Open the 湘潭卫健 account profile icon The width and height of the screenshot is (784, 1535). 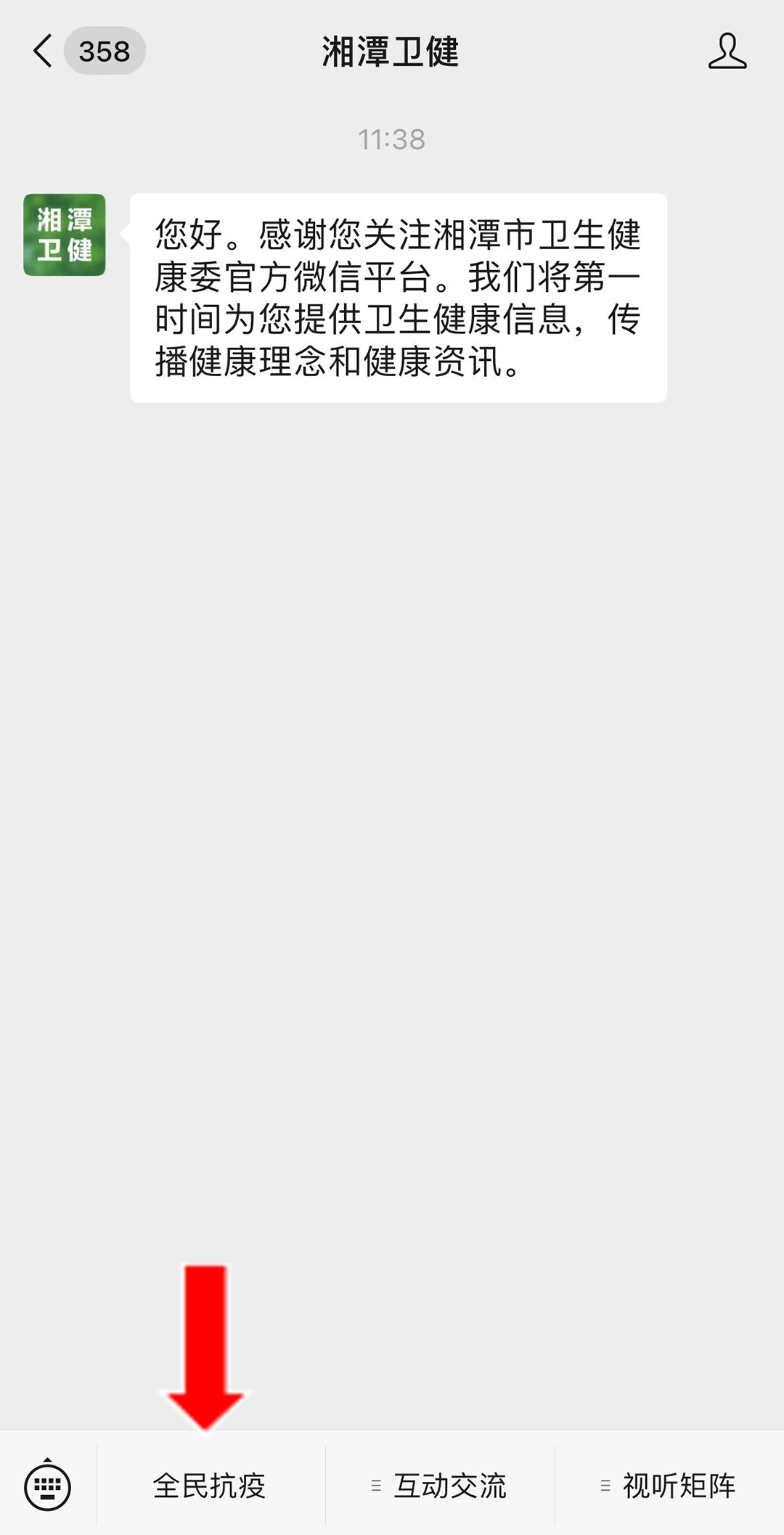[x=727, y=52]
